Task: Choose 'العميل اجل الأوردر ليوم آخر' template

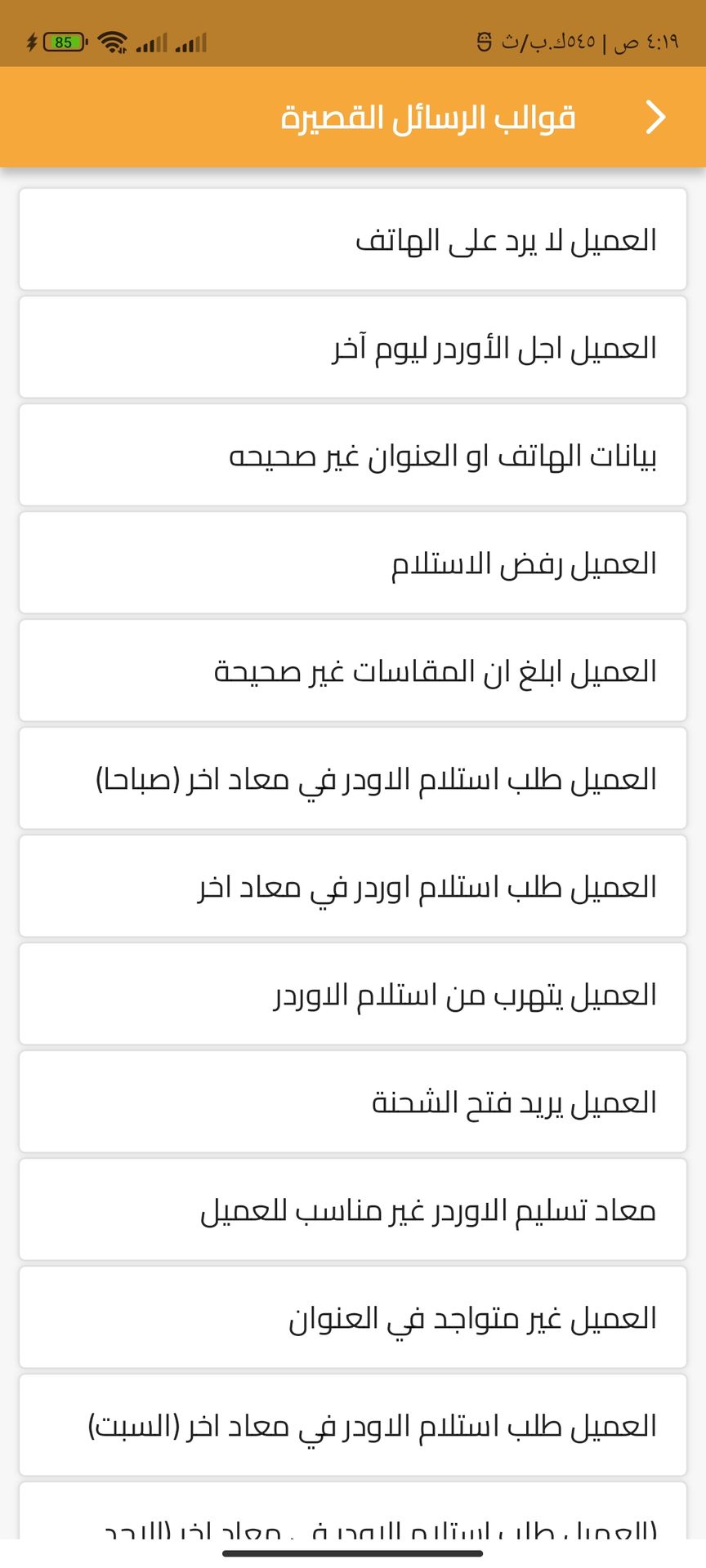Action: click(353, 348)
